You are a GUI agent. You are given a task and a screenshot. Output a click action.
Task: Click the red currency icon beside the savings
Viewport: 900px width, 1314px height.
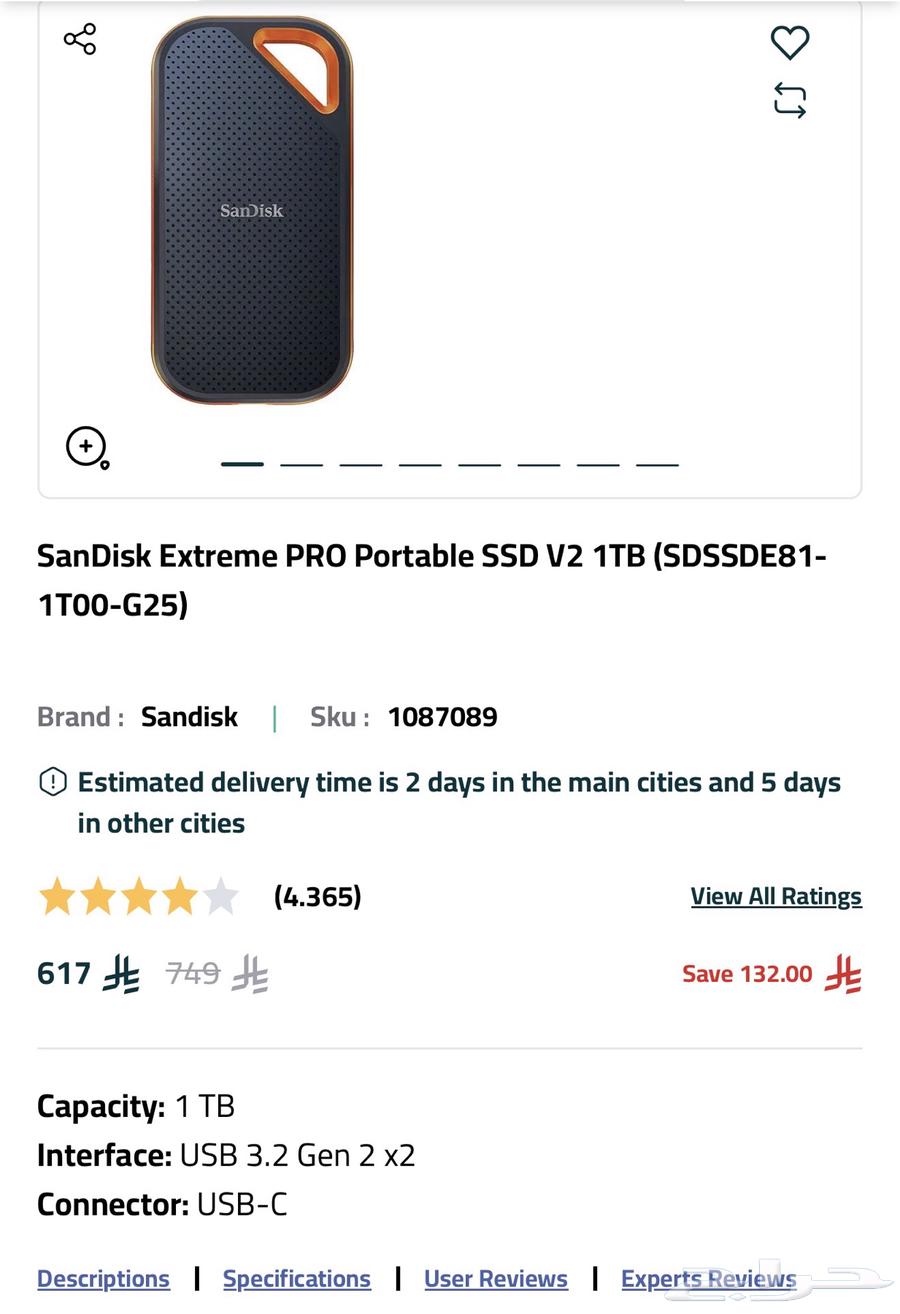843,973
